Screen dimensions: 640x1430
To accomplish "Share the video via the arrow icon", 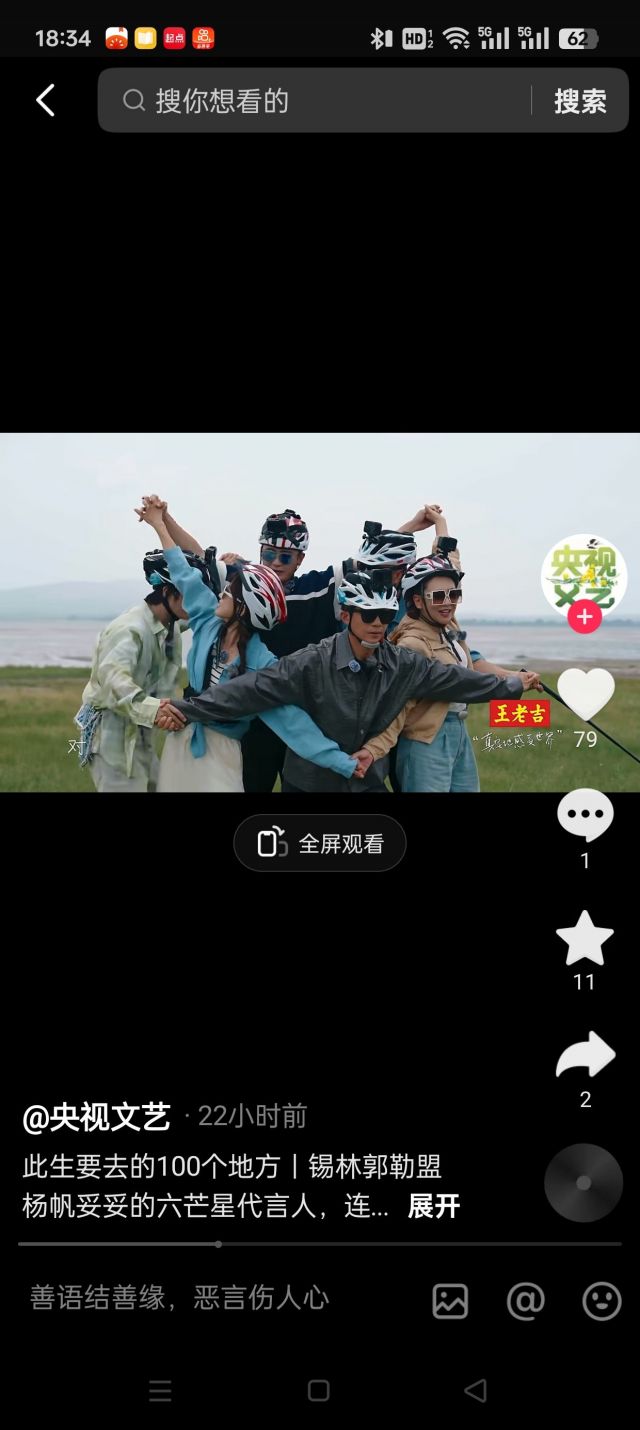I will coord(585,1056).
